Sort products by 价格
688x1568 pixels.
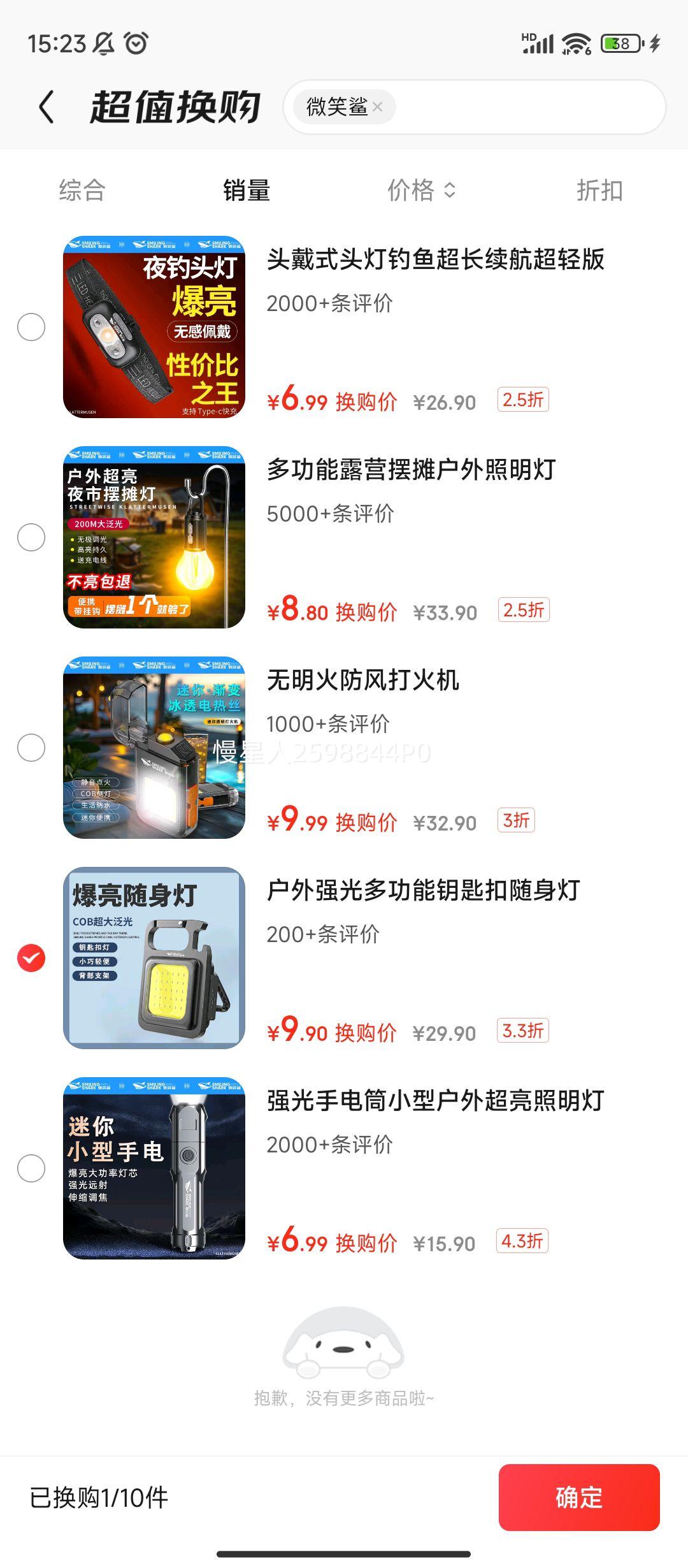coord(422,191)
